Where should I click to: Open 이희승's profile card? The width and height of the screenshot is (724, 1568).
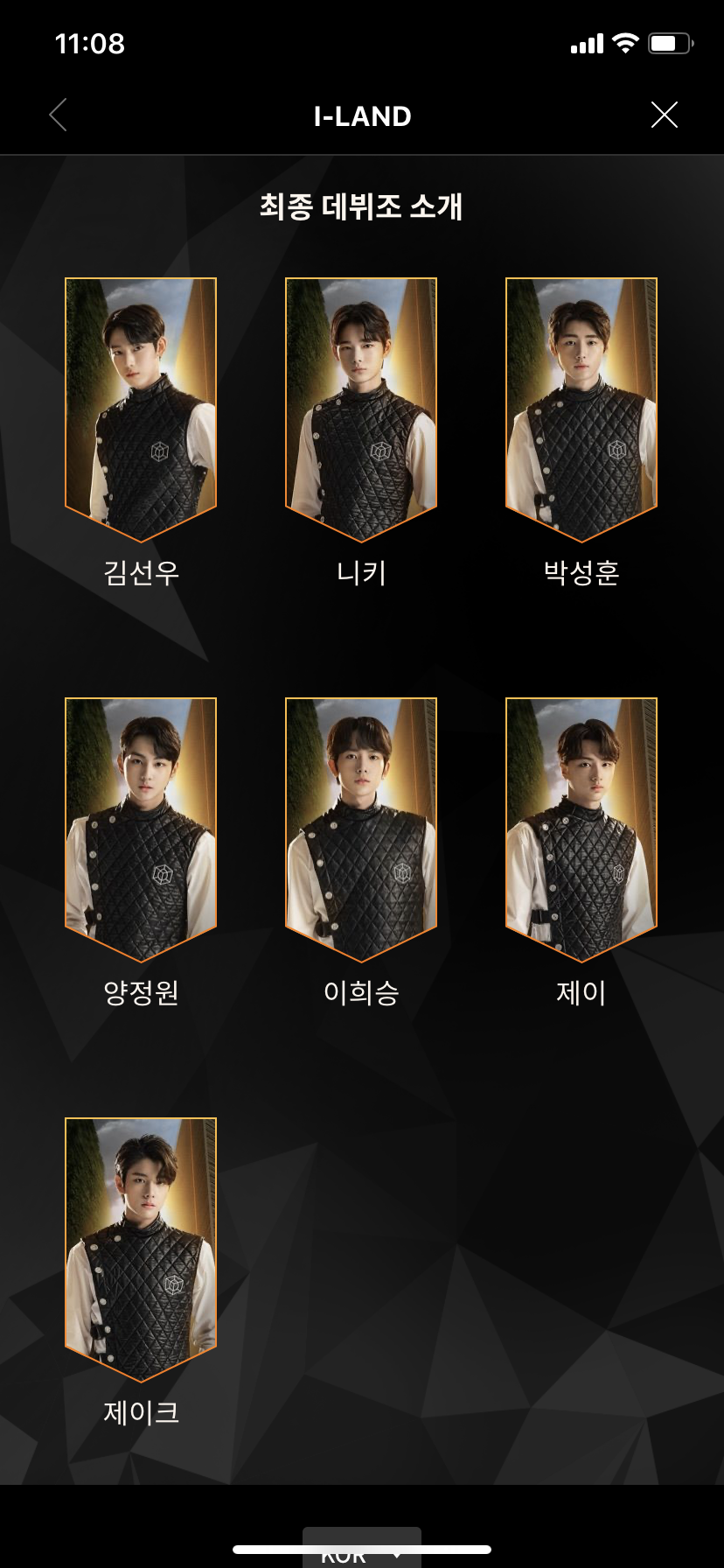tap(361, 827)
